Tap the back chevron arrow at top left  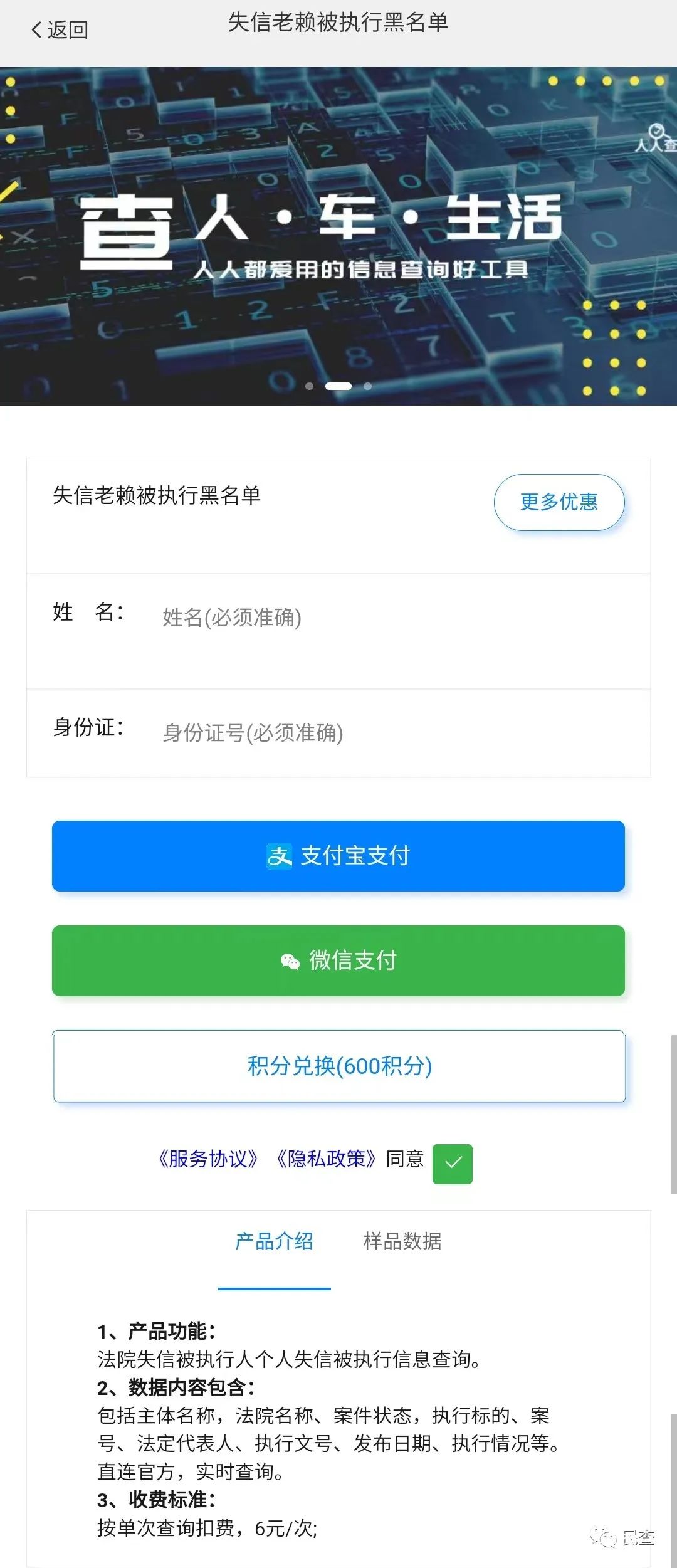coord(36,28)
